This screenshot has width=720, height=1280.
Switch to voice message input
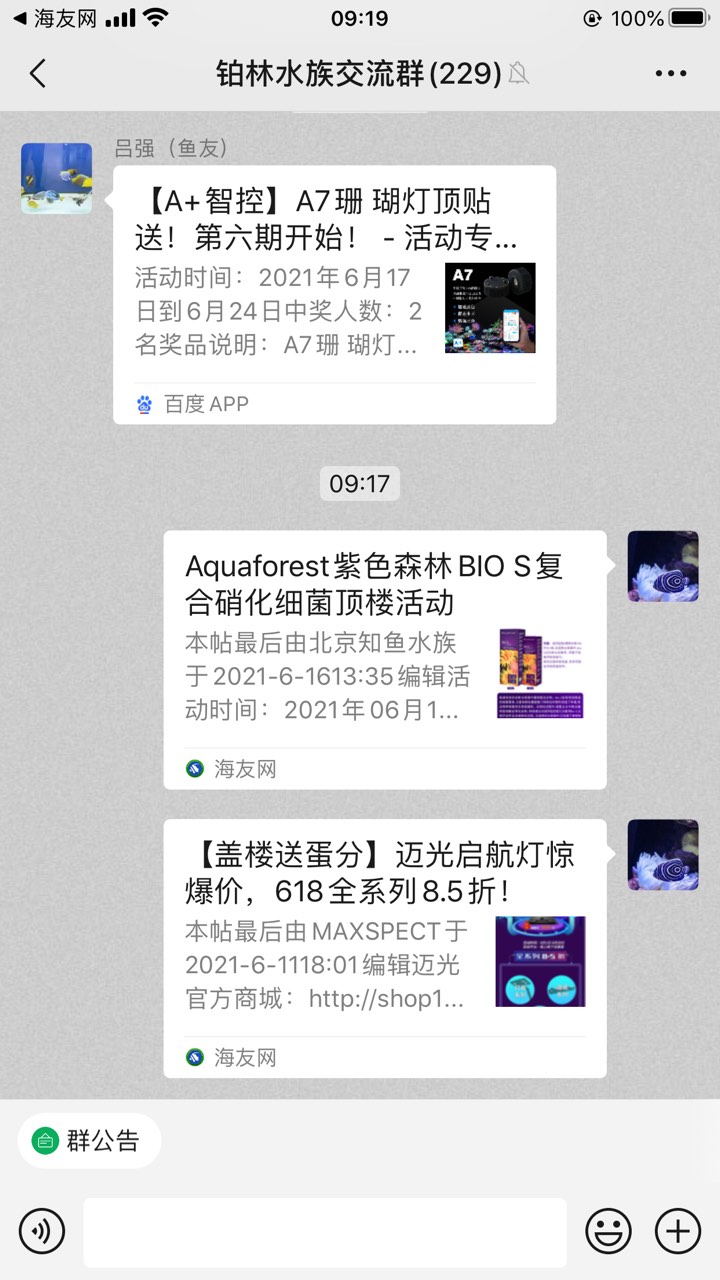click(42, 1230)
